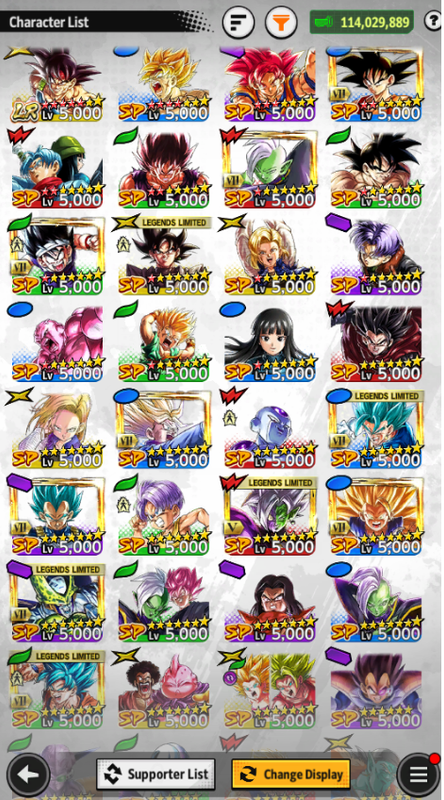Open the Zamasu and Goku Black card
Viewport: 444px width, 800px height.
163,604
